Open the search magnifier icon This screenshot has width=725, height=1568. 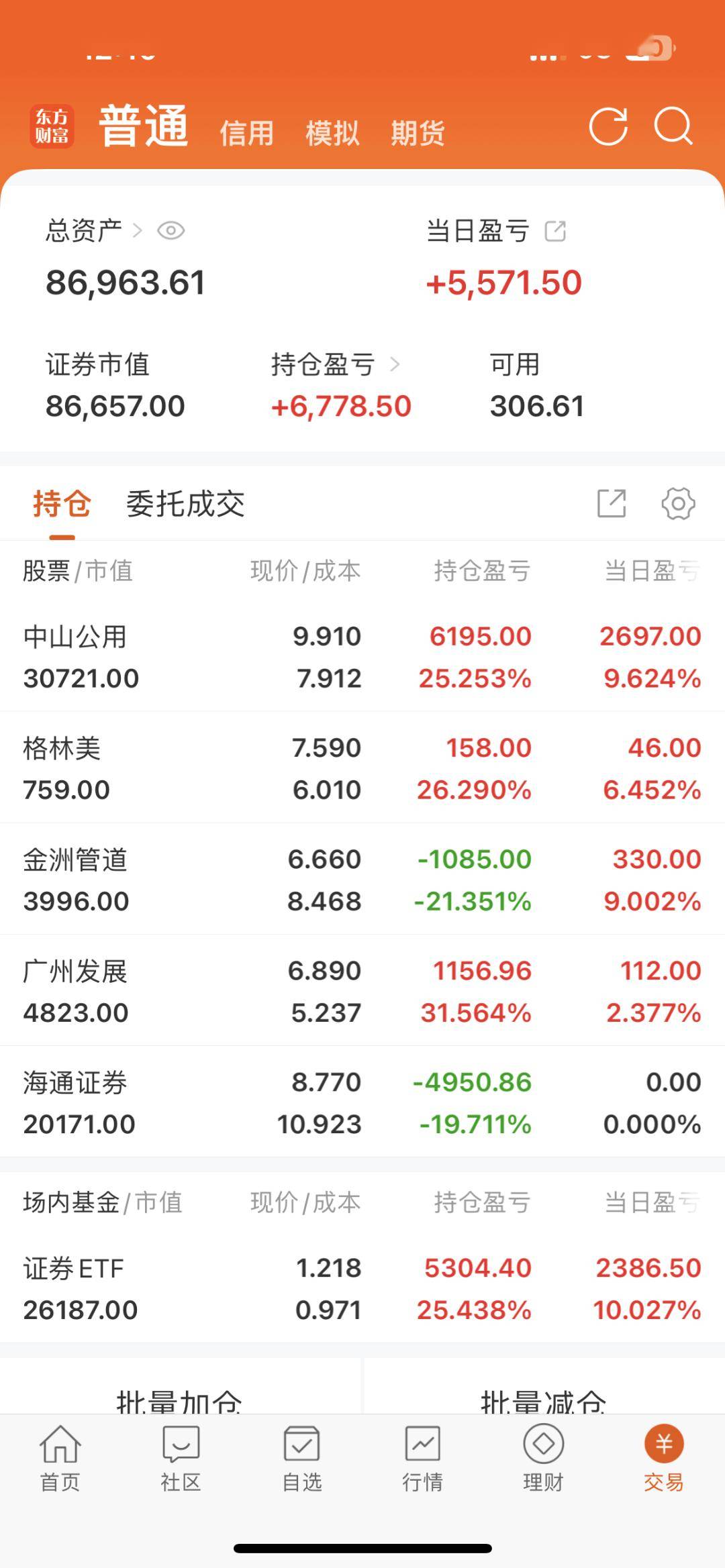pyautogui.click(x=673, y=126)
